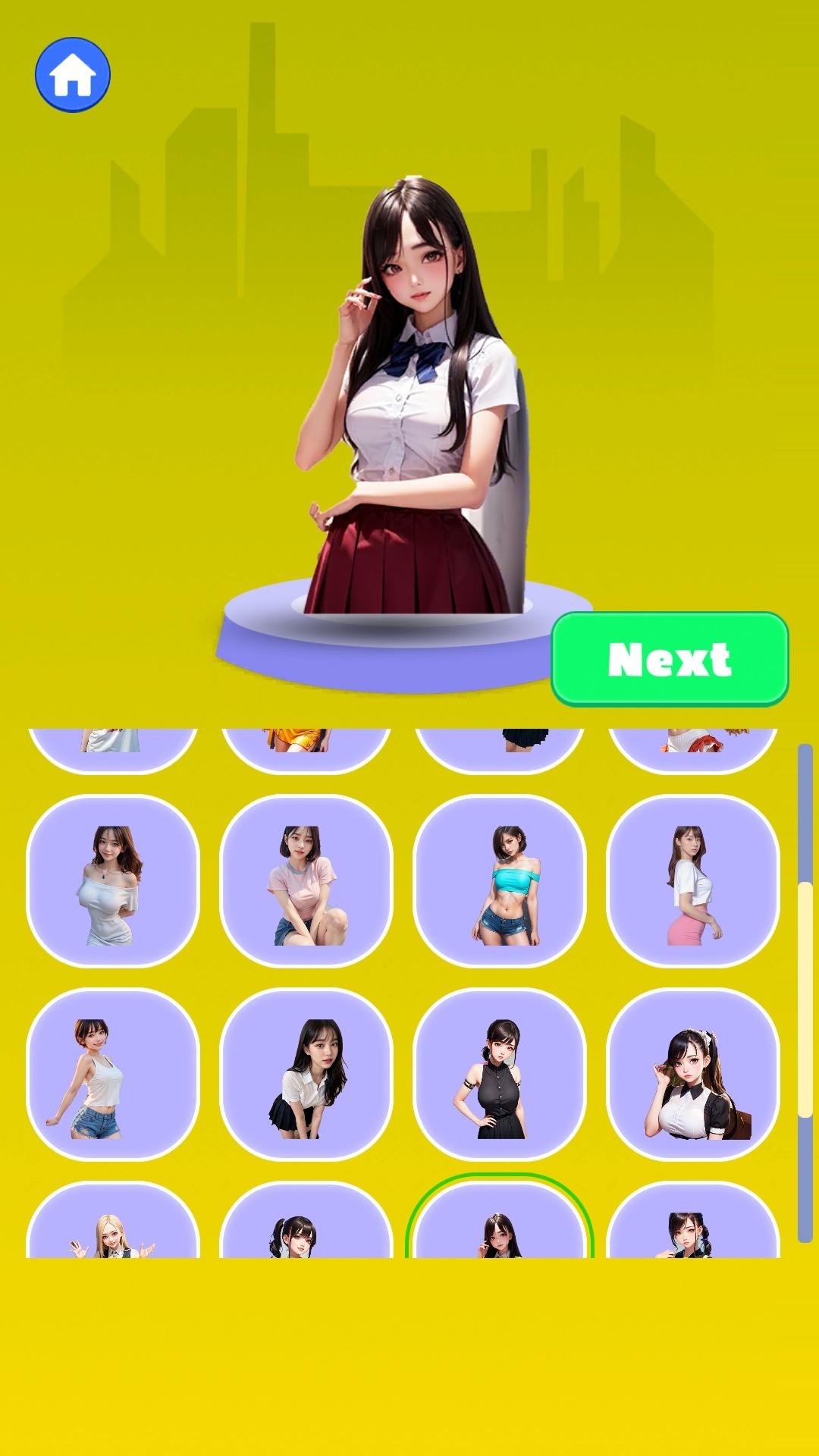Choose the character in denim shorts and tank top

113,1075
